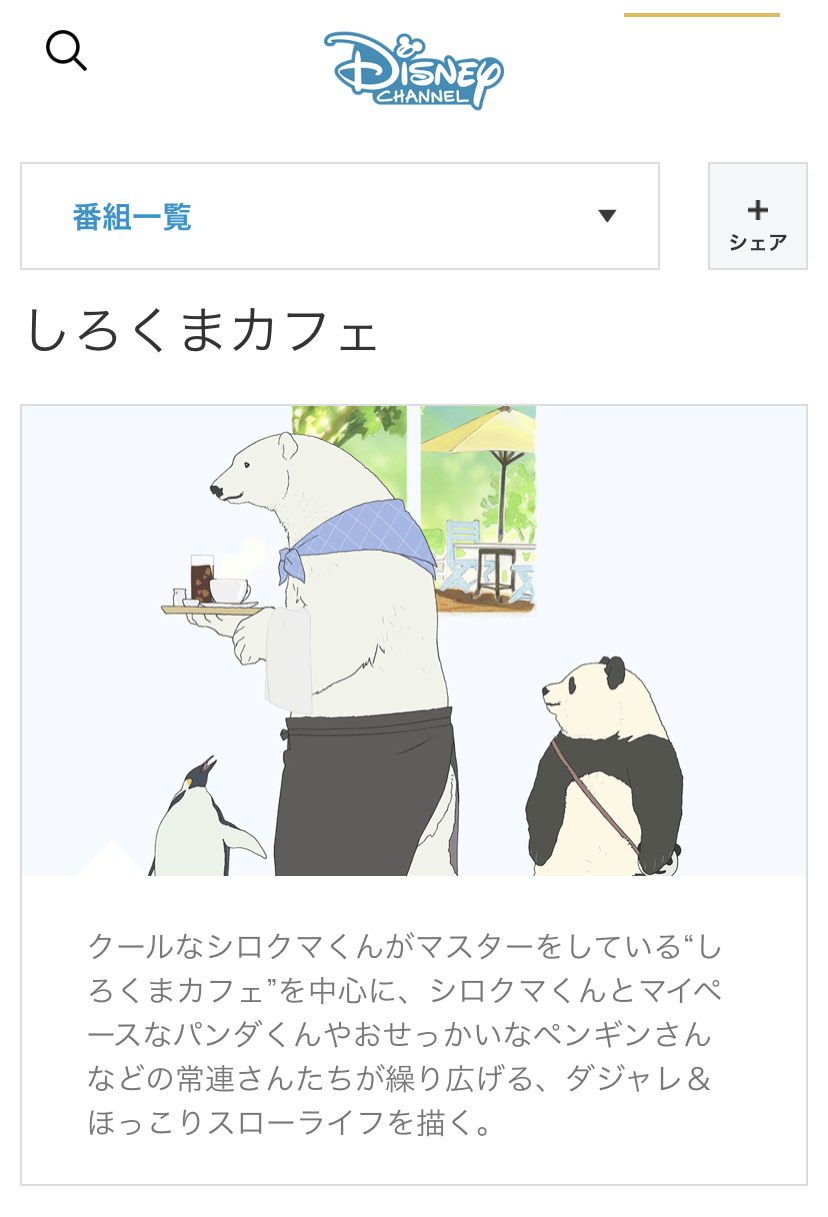Tap the Disney Channel logo to go home

413,70
